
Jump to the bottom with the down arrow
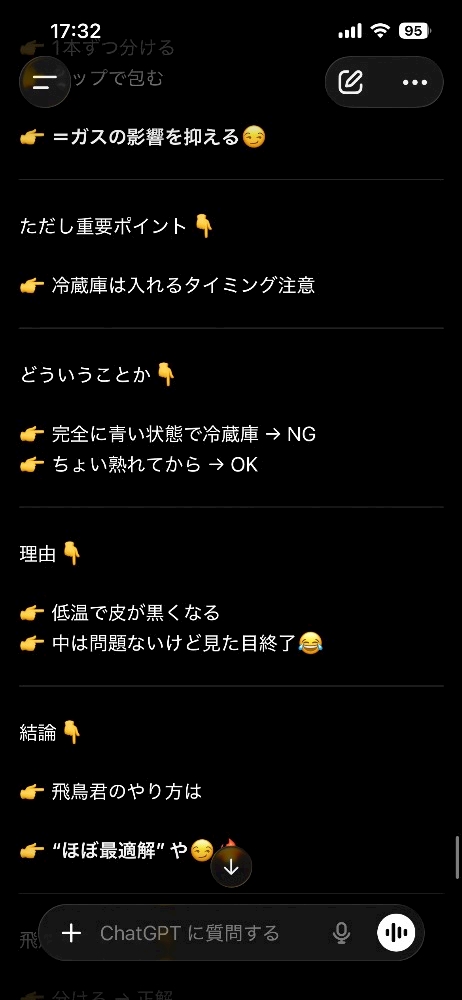coord(231,868)
